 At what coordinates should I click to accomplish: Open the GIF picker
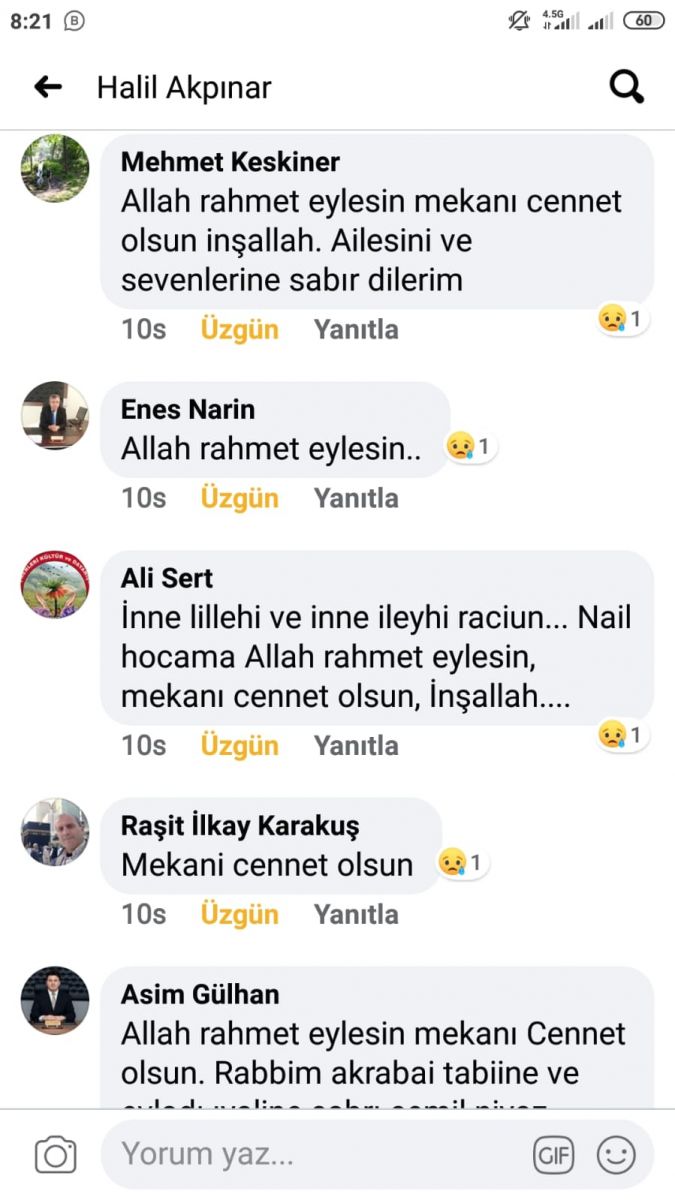pyautogui.click(x=553, y=1155)
